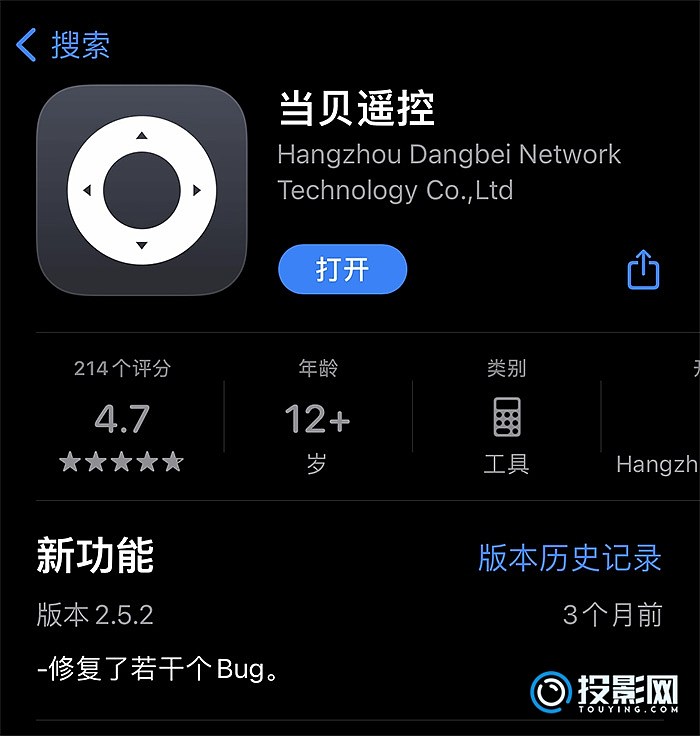This screenshot has height=736, width=700.
Task: Share the 当贝遥控 app
Action: pos(643,269)
